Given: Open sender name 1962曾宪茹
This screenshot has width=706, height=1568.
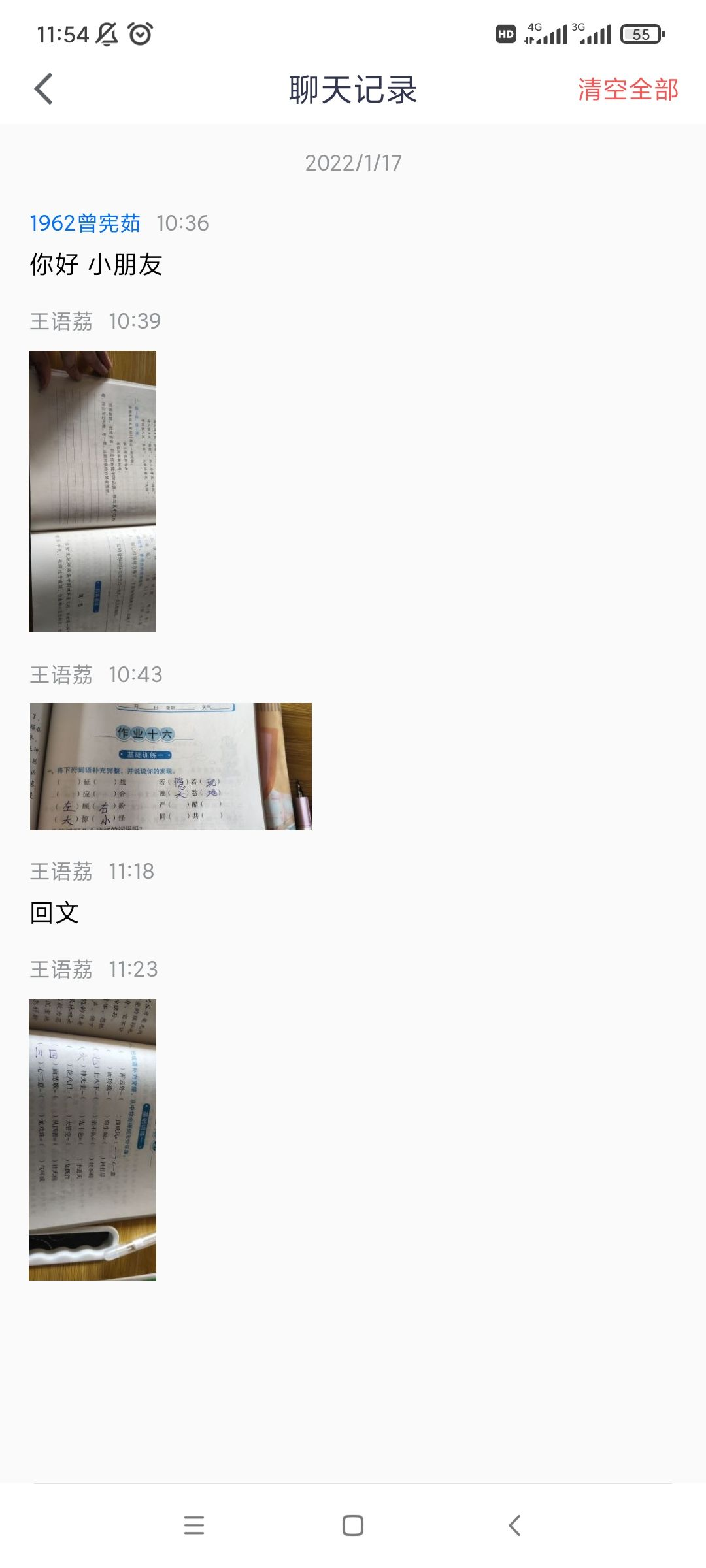Looking at the screenshot, I should [x=85, y=223].
